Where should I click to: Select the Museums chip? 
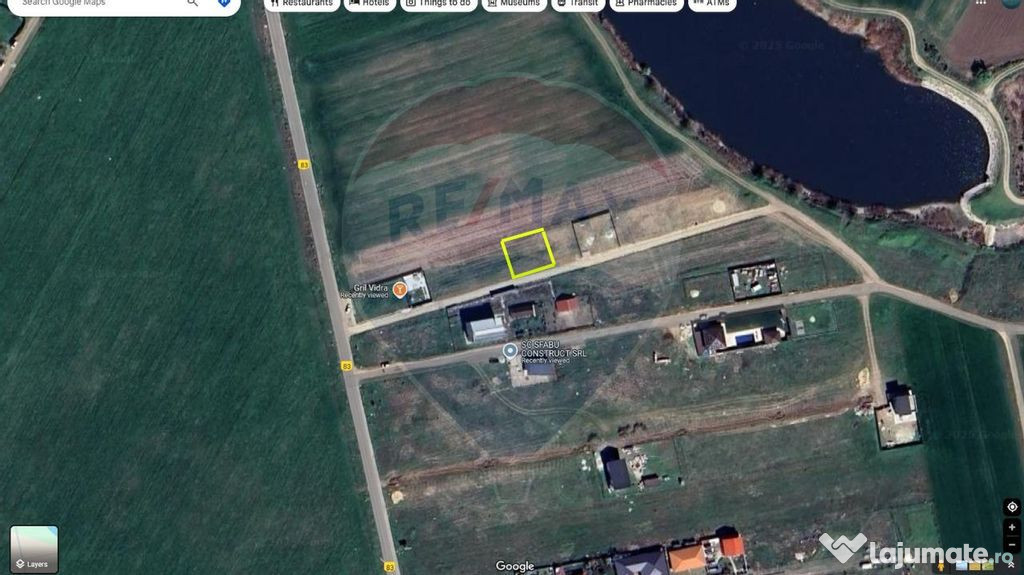514,3
